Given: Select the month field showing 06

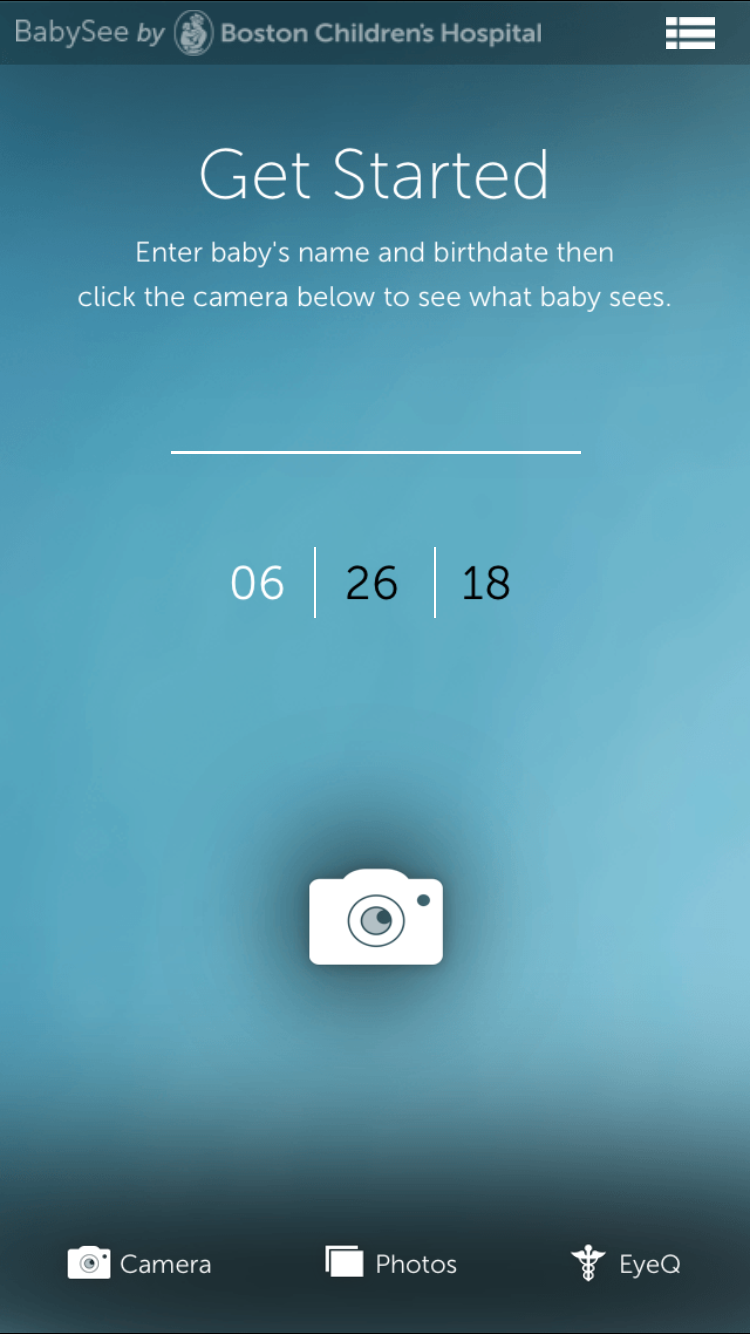Looking at the screenshot, I should click(x=257, y=583).
